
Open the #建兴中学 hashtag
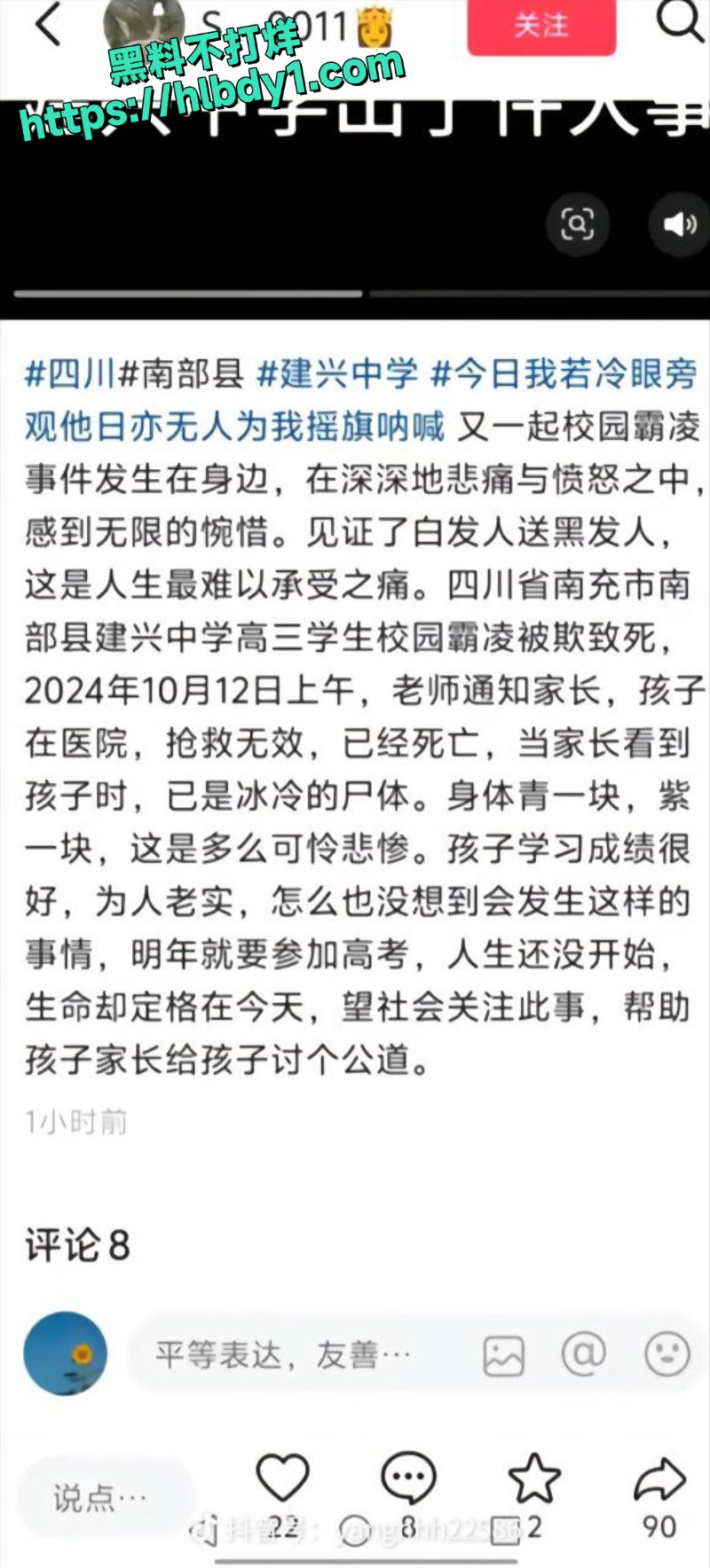coord(337,374)
